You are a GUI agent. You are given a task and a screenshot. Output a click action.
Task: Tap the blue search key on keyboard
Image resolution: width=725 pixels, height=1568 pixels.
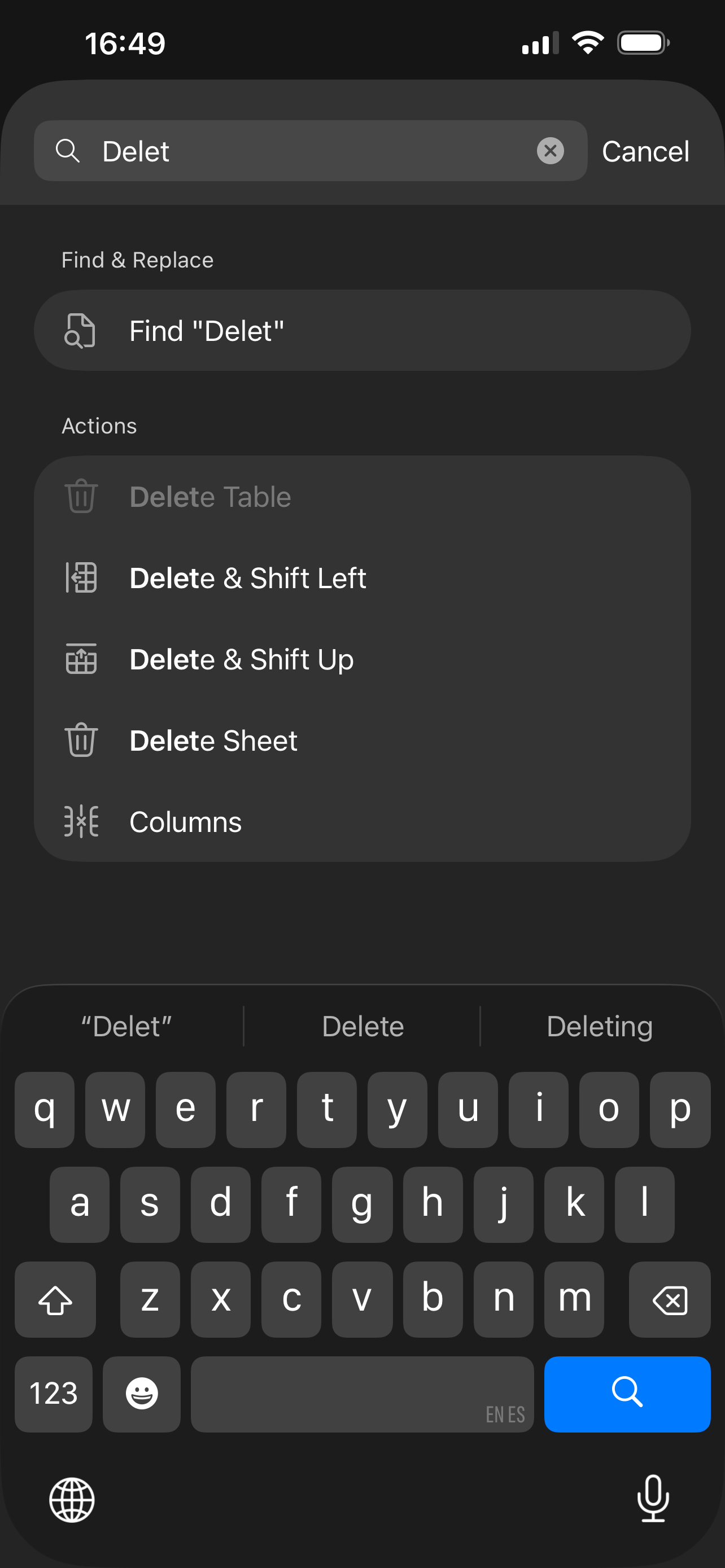pos(627,1393)
